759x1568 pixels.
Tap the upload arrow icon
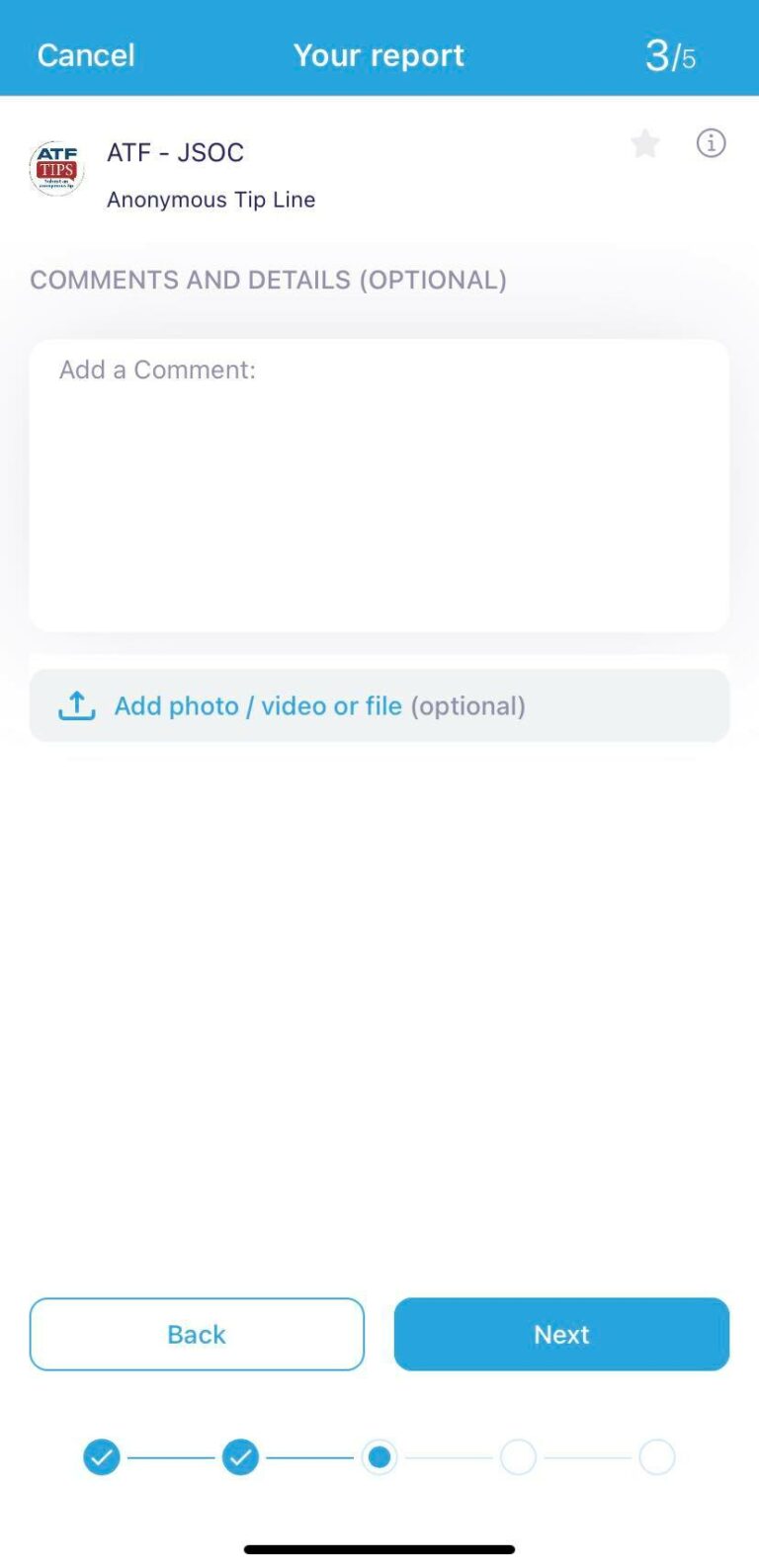click(76, 704)
